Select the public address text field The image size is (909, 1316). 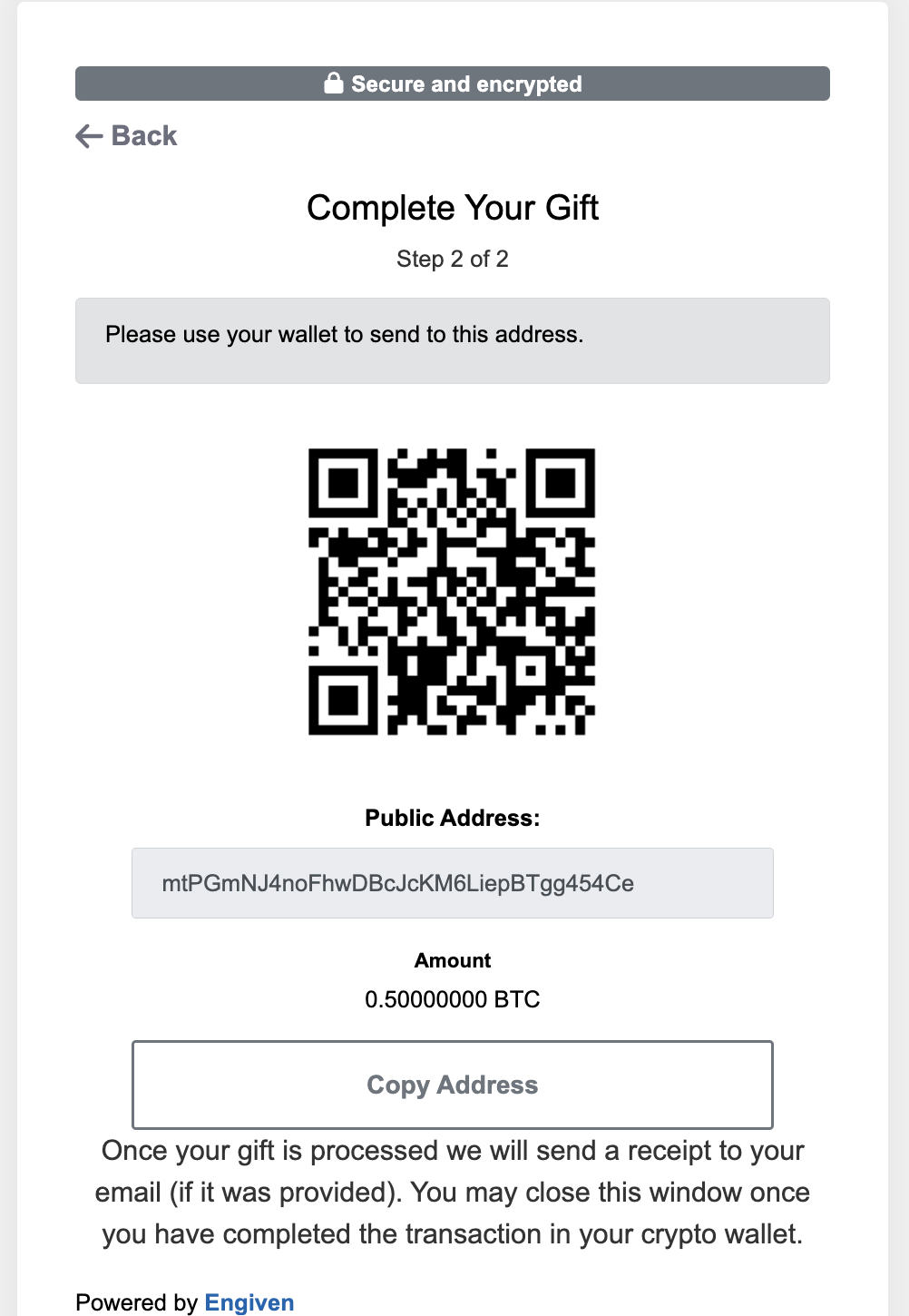point(453,882)
